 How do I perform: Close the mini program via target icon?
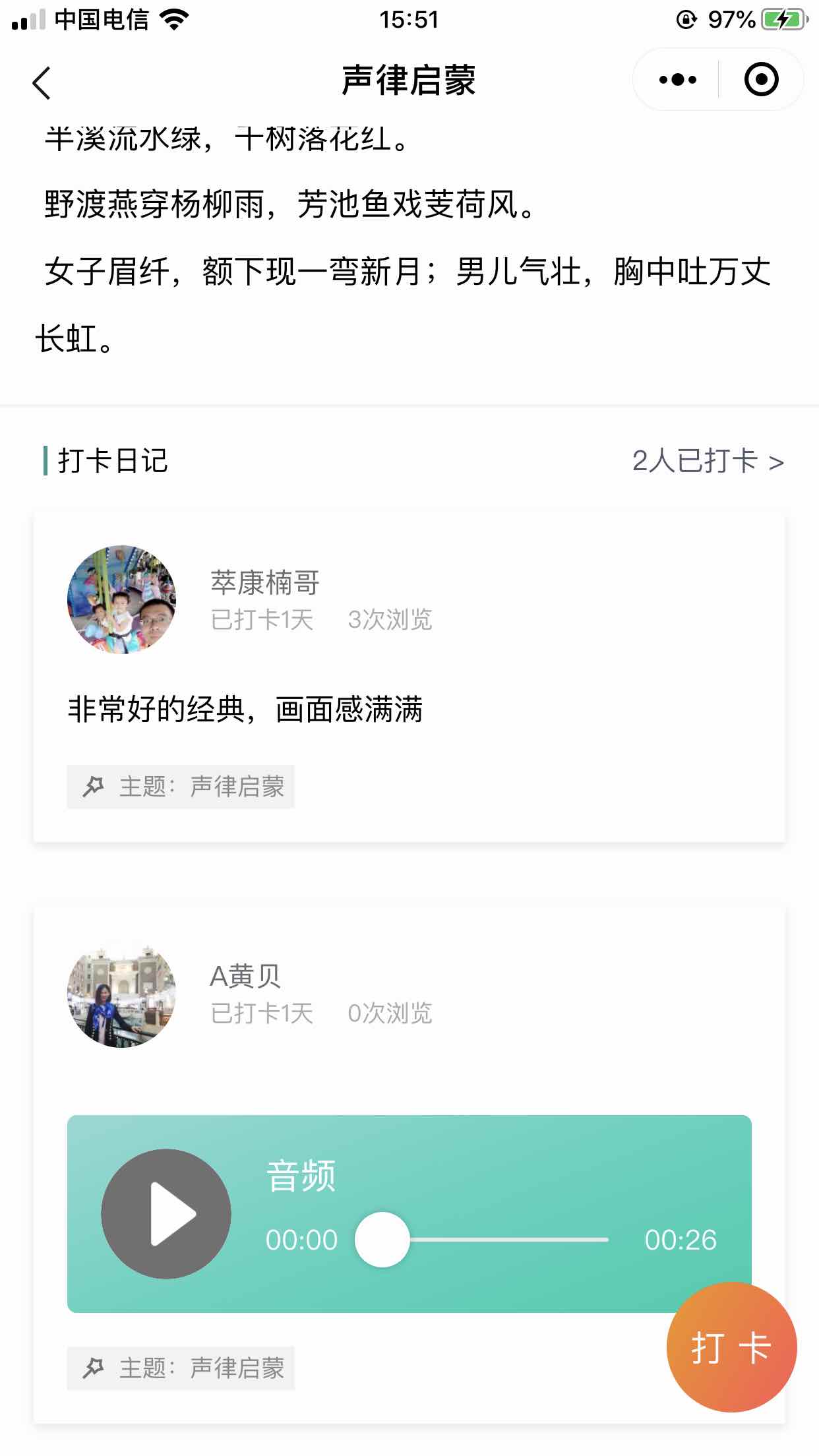pos(761,80)
